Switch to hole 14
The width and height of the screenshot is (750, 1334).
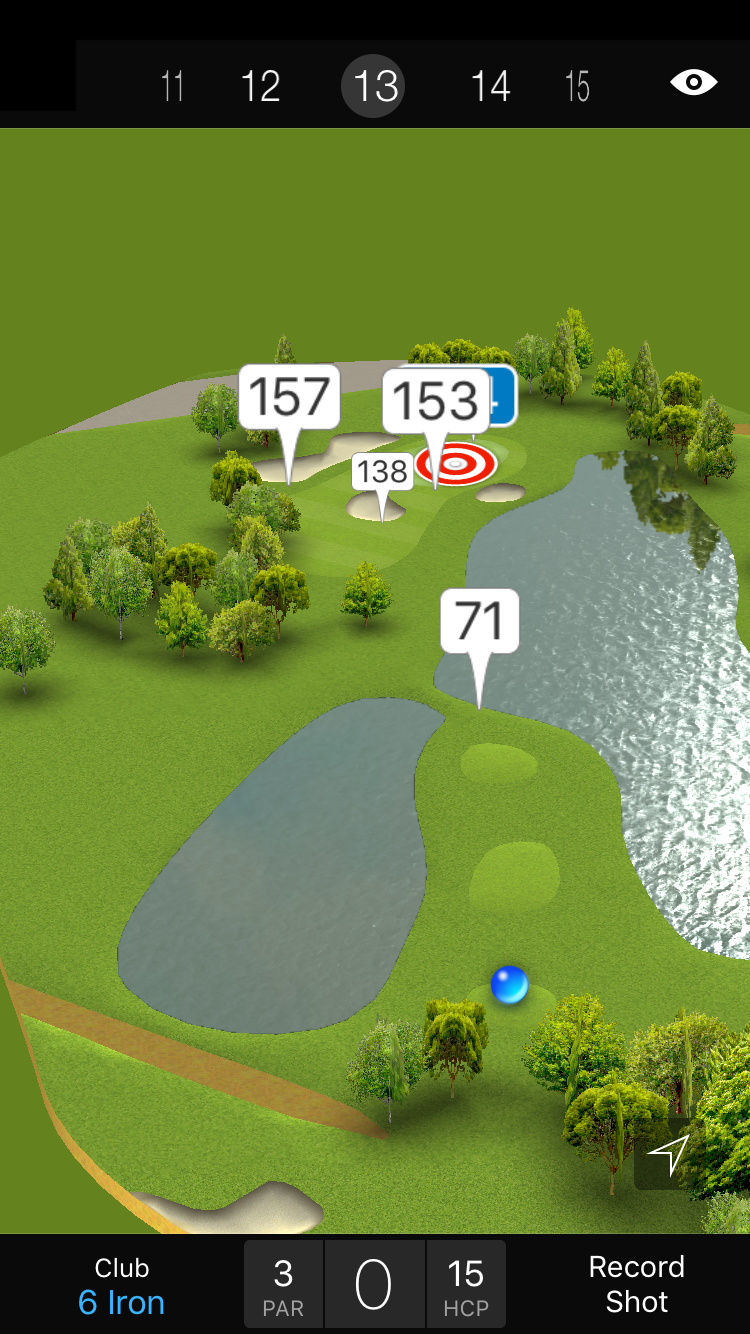tap(490, 87)
